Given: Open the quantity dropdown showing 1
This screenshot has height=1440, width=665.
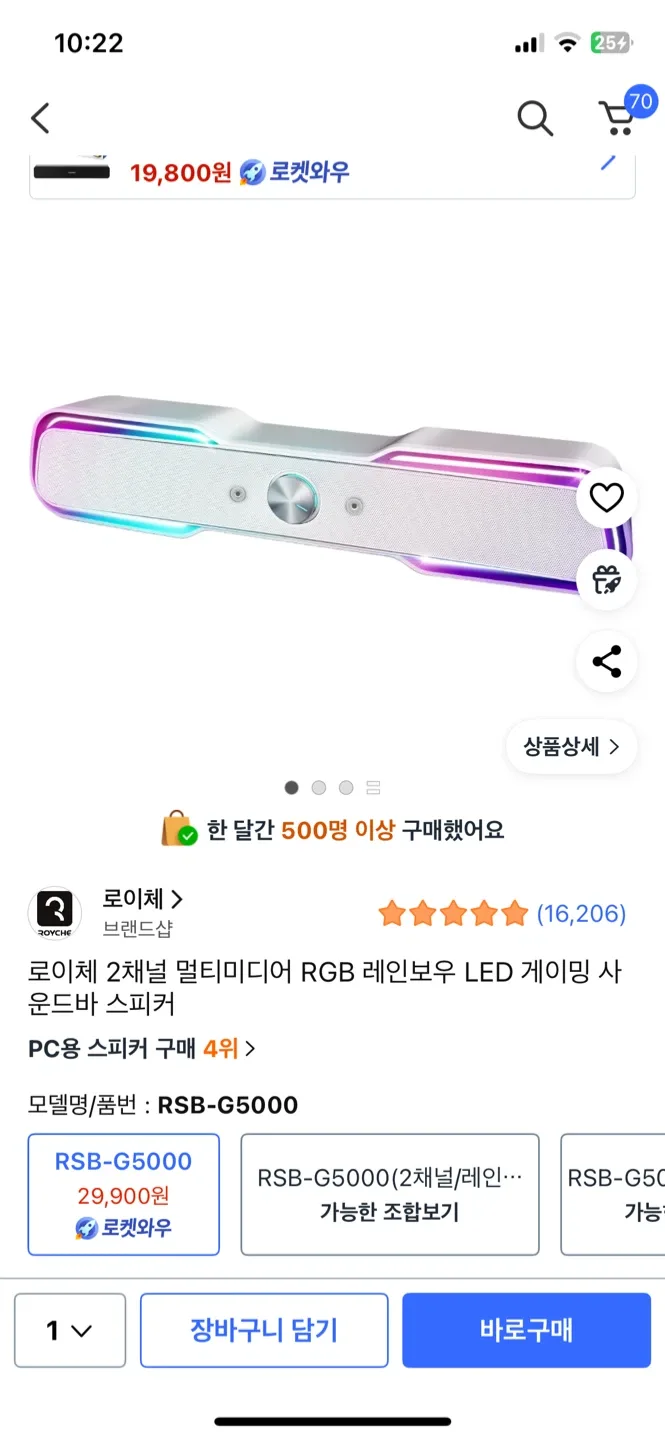Looking at the screenshot, I should coord(70,1330).
